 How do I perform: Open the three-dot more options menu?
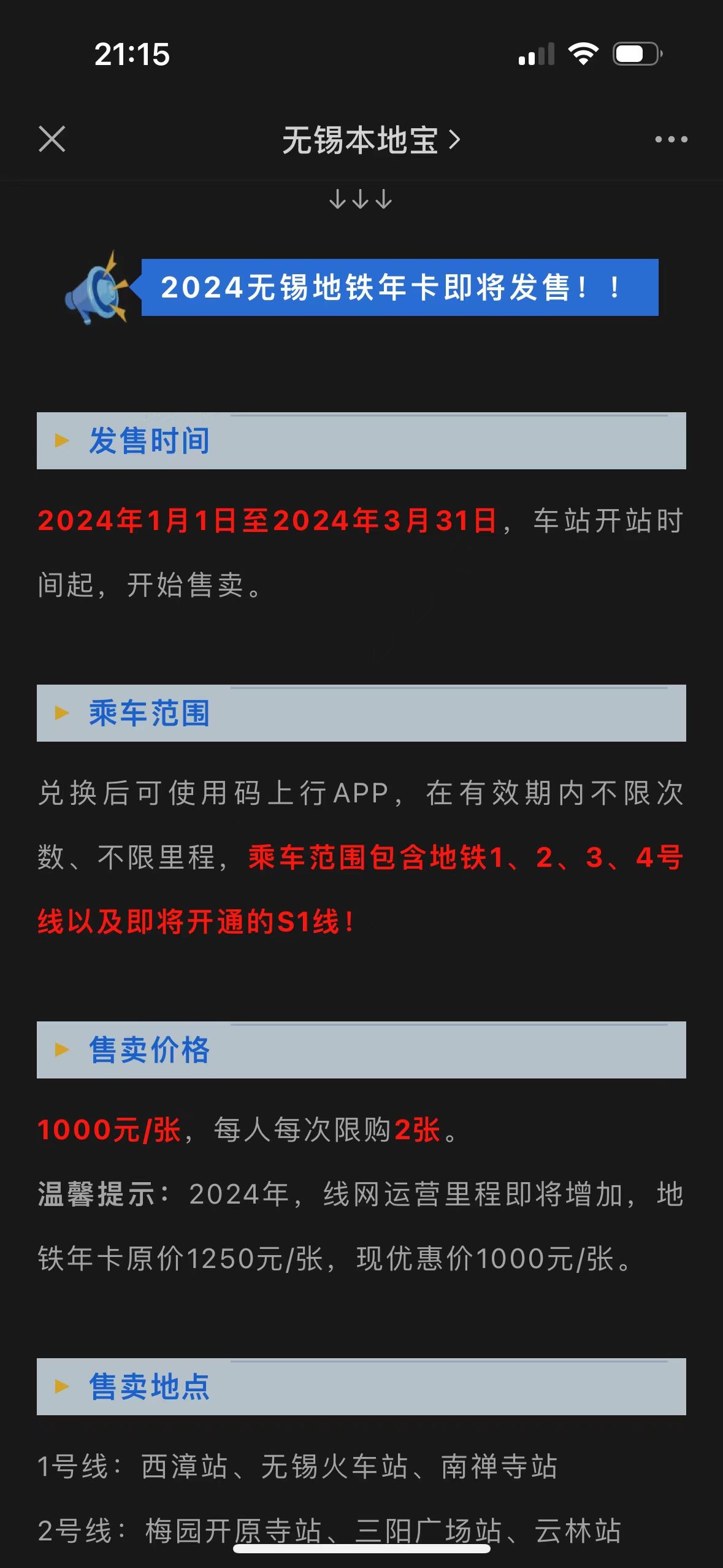671,140
